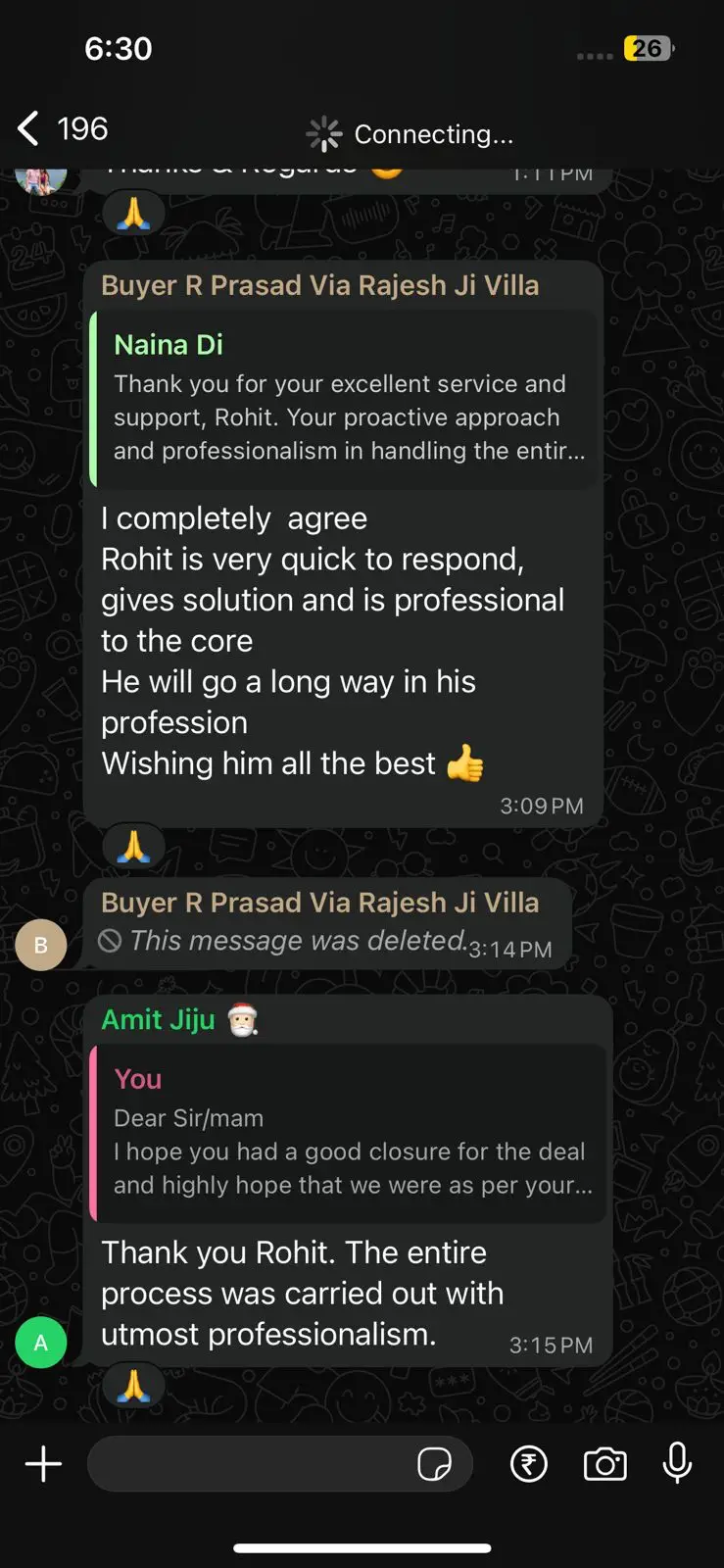Open the profile of avatar A
724x1568 pixels.
41,1343
